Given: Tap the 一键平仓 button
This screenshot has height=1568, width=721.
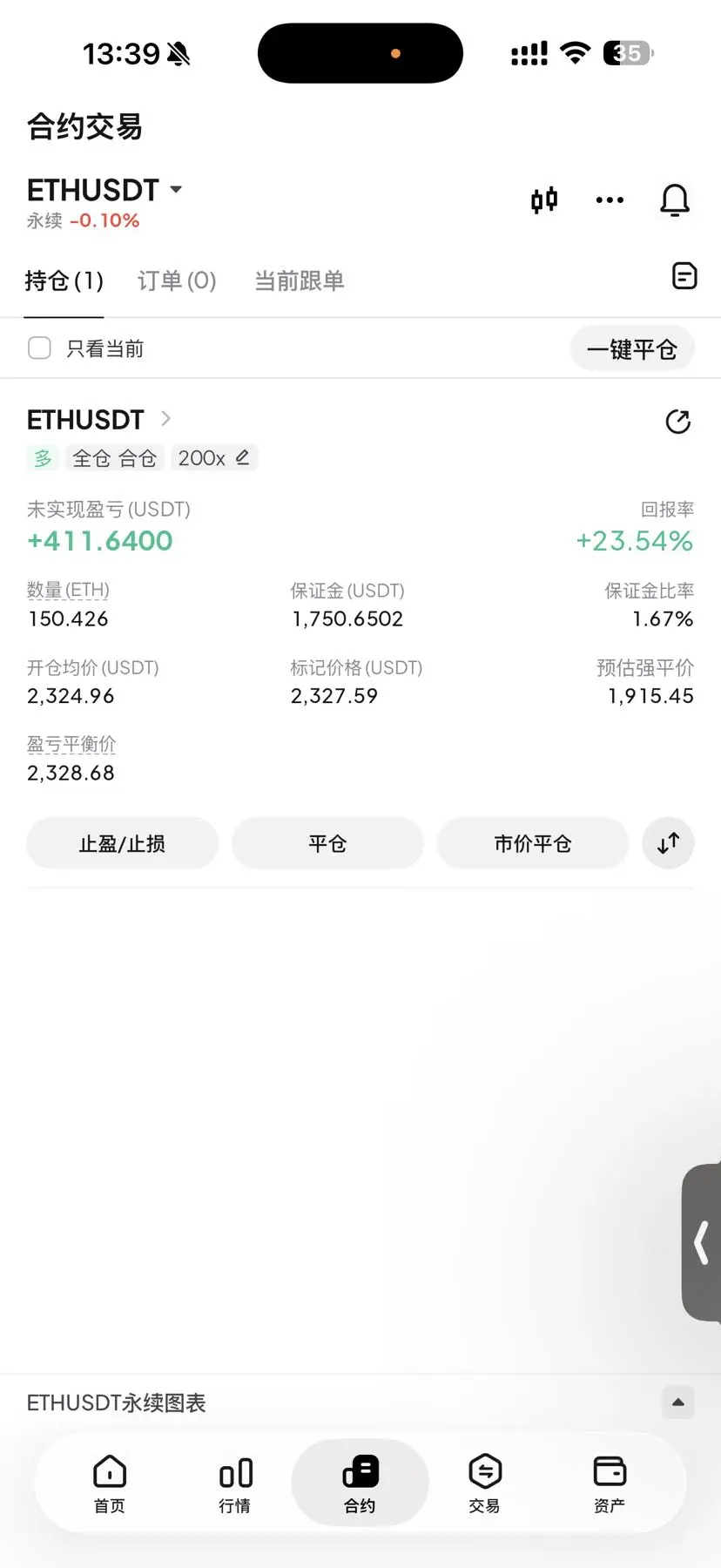Looking at the screenshot, I should (x=632, y=349).
